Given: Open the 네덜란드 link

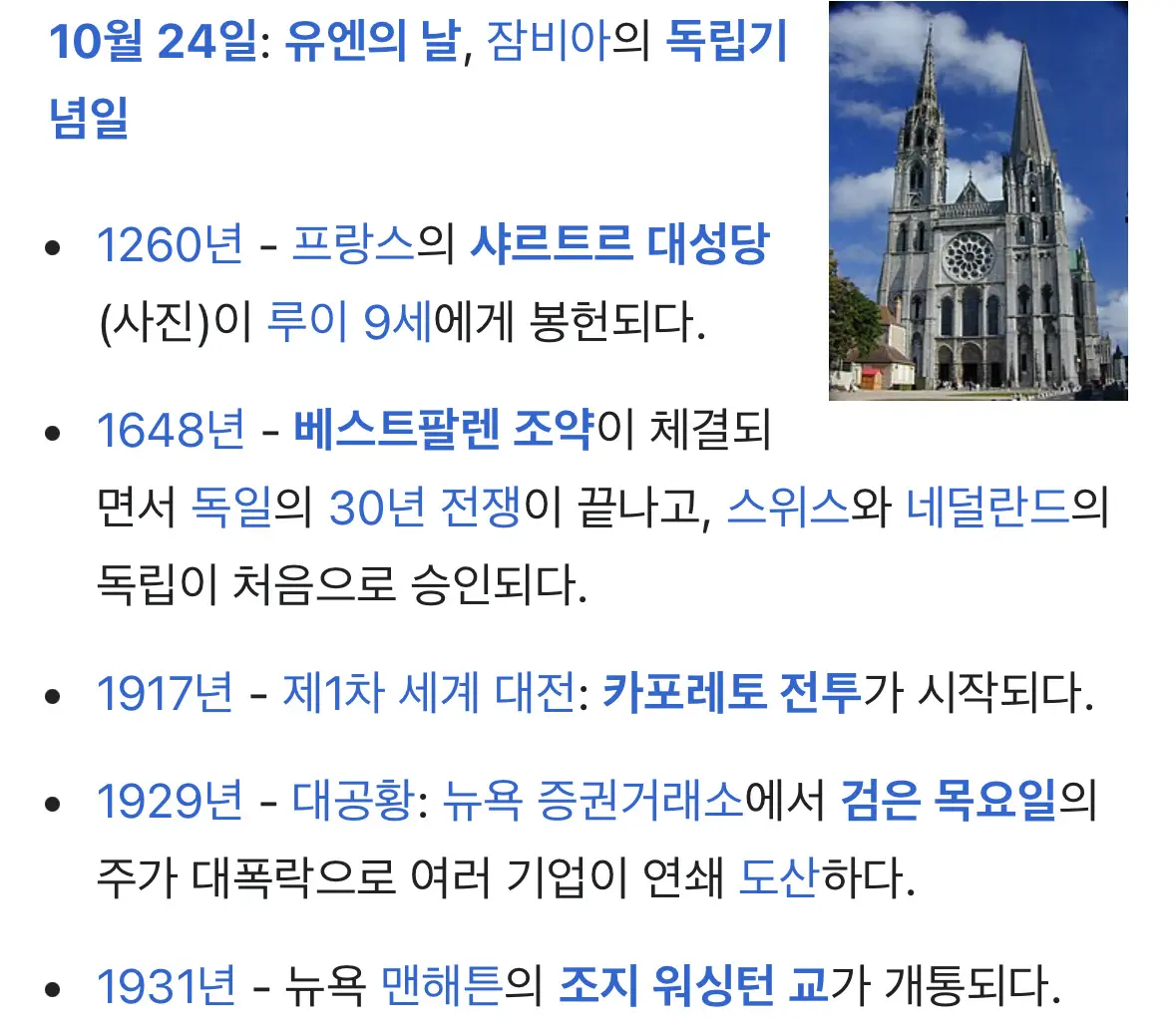Looking at the screenshot, I should pyautogui.click(x=987, y=508).
